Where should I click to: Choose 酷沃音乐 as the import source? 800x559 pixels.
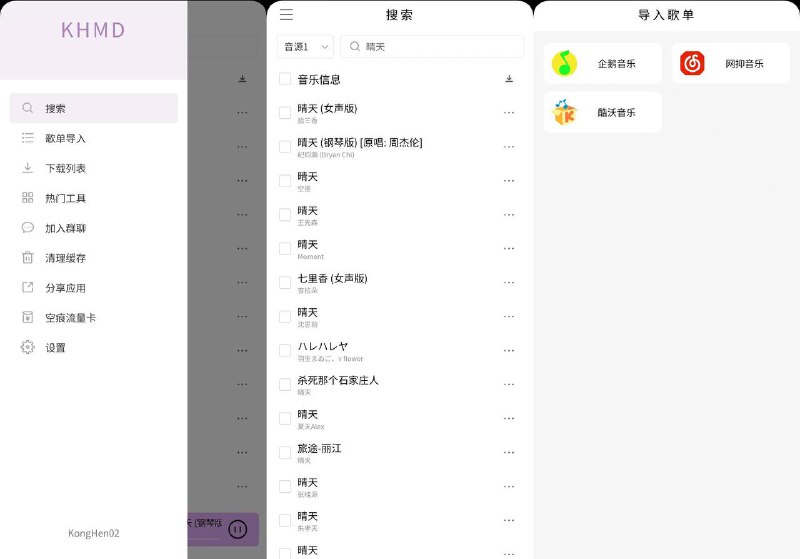click(x=603, y=112)
